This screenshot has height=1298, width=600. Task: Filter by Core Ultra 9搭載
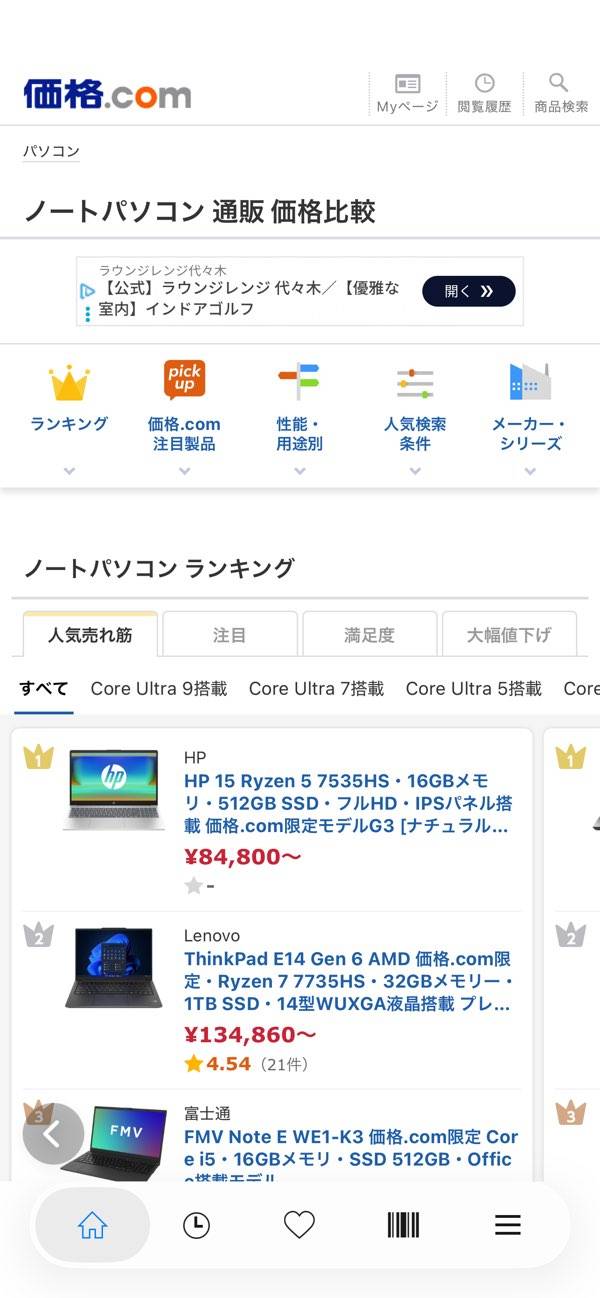pyautogui.click(x=158, y=688)
